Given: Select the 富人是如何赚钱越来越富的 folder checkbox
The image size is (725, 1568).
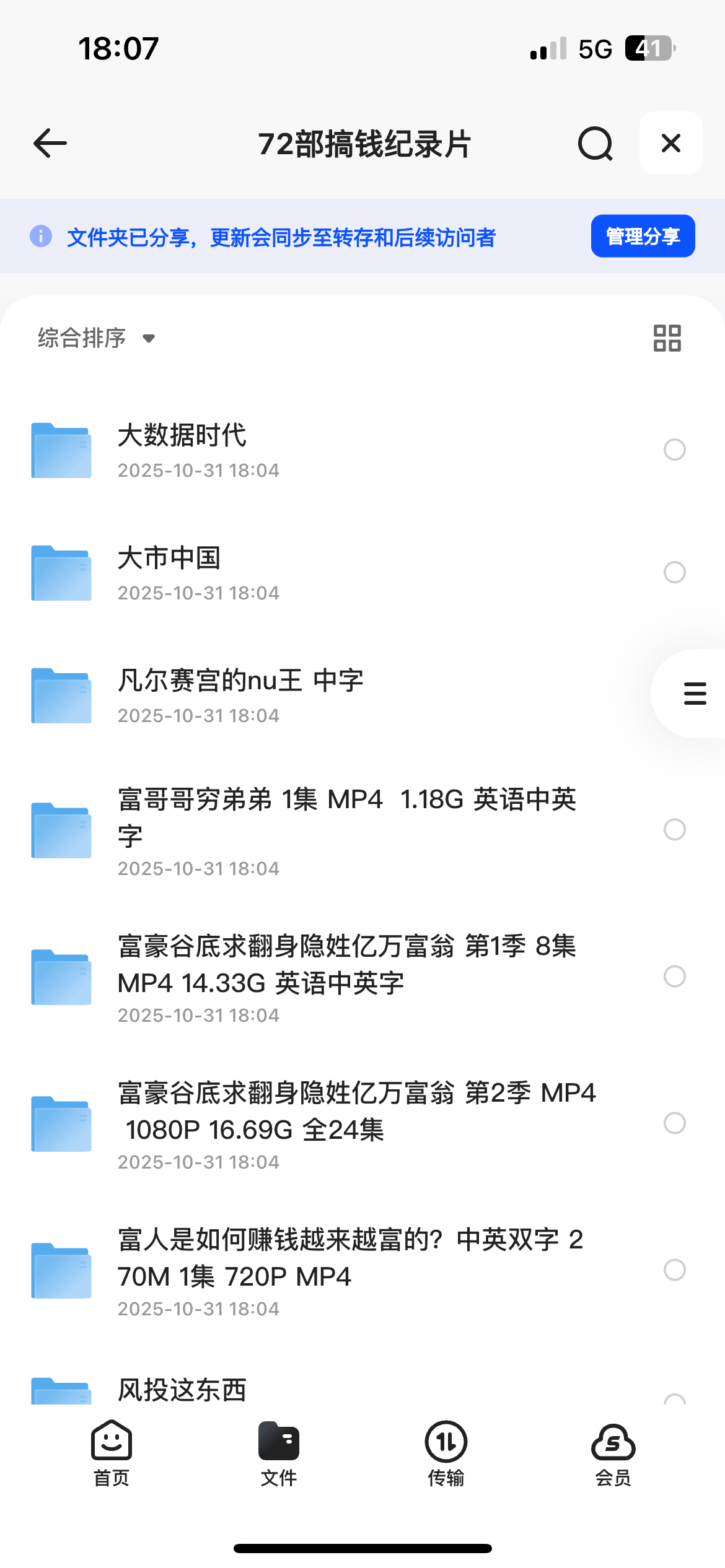Looking at the screenshot, I should pos(674,1270).
